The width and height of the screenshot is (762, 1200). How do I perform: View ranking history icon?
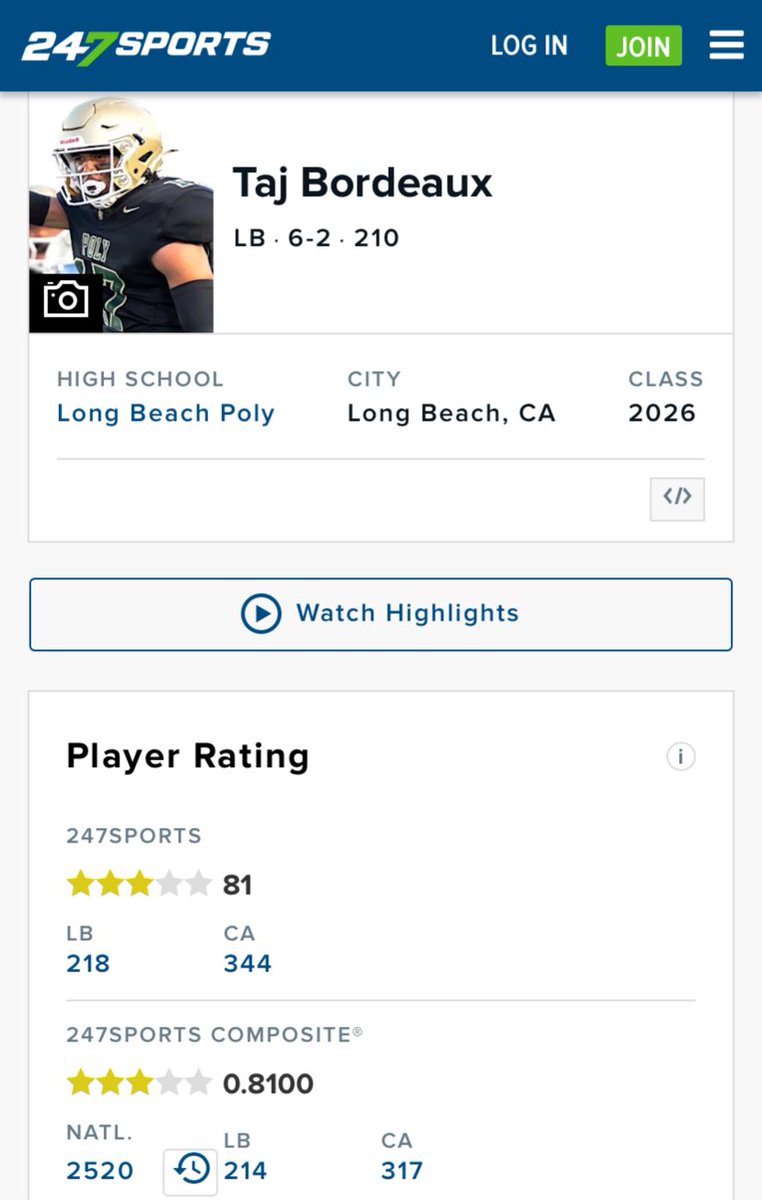[x=190, y=1171]
